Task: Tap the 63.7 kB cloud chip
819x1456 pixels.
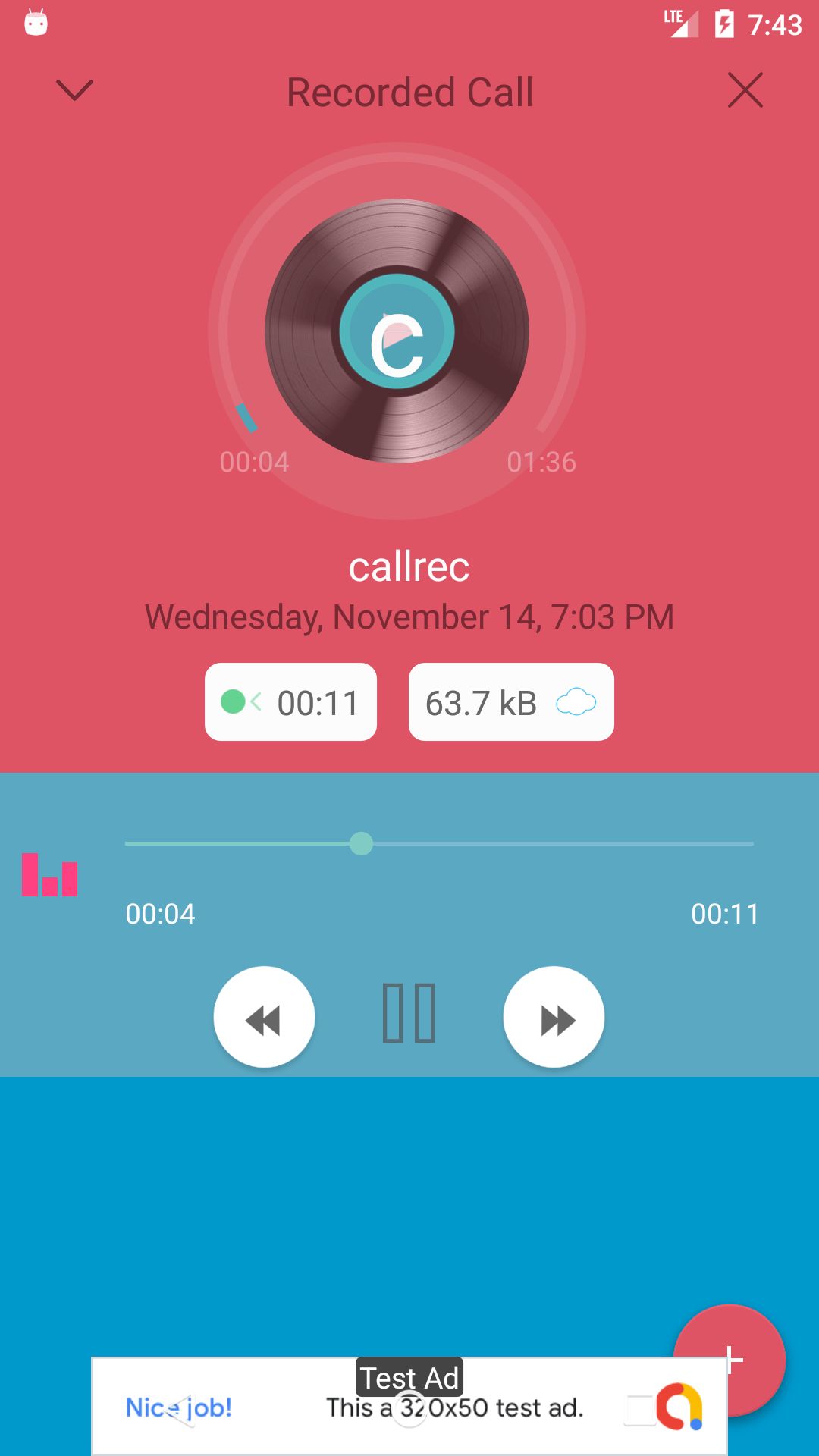Action: pyautogui.click(x=511, y=702)
